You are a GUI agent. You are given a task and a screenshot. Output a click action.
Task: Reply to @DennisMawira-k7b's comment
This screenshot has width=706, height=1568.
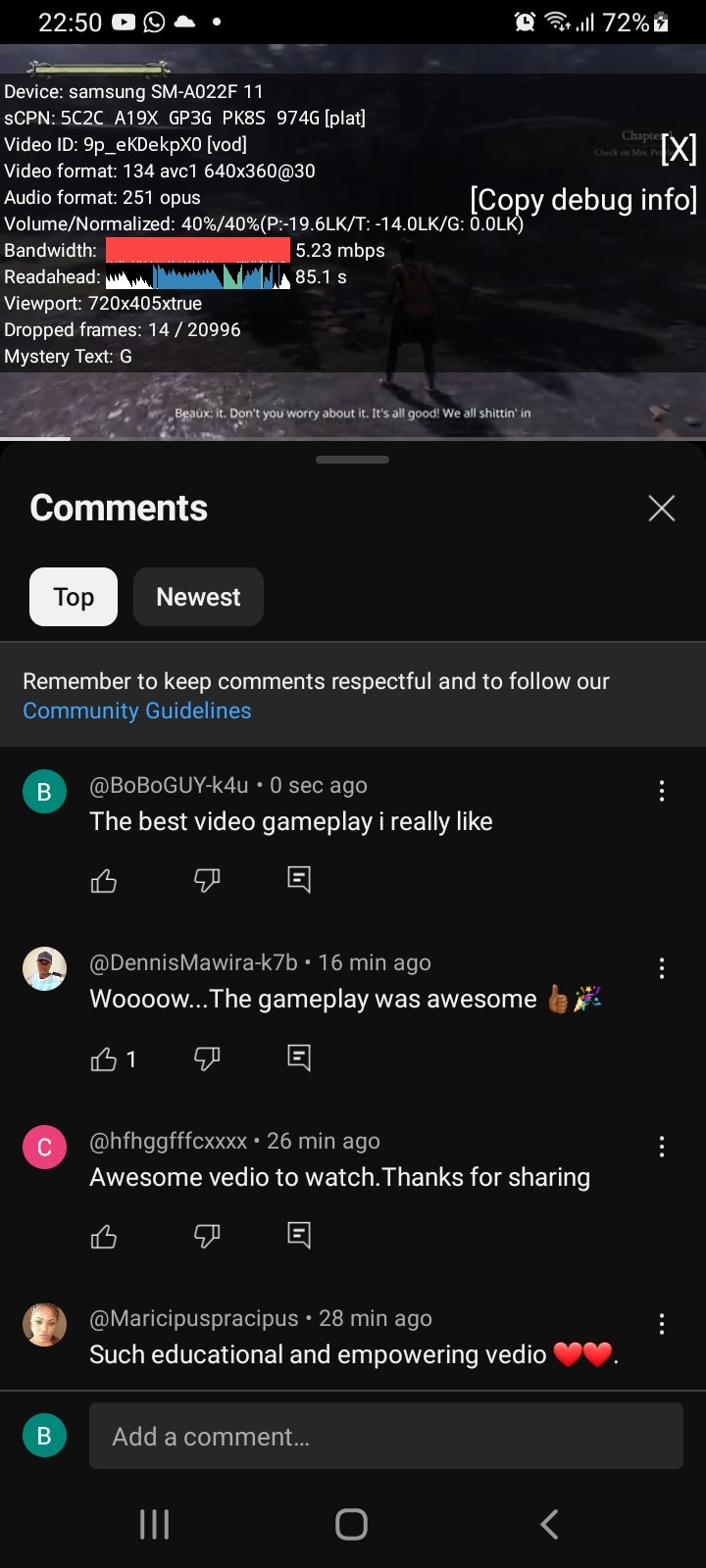click(x=299, y=1057)
